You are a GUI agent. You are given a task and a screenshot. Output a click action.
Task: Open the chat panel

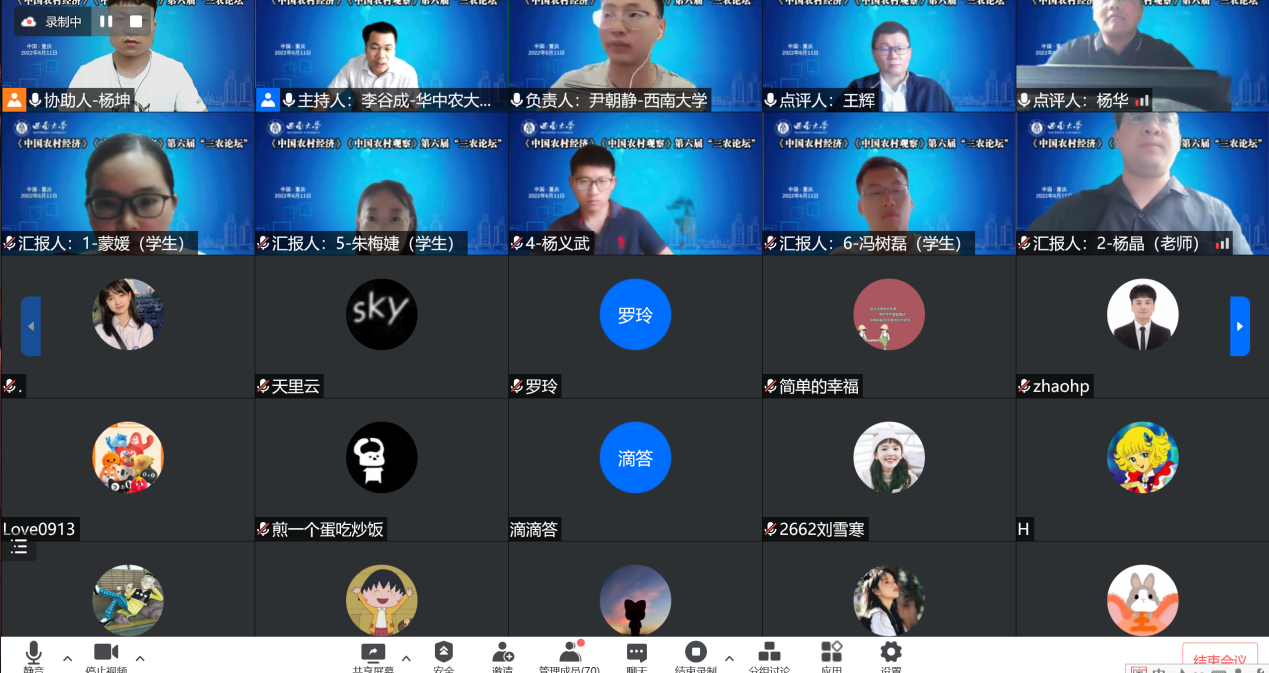tap(636, 655)
